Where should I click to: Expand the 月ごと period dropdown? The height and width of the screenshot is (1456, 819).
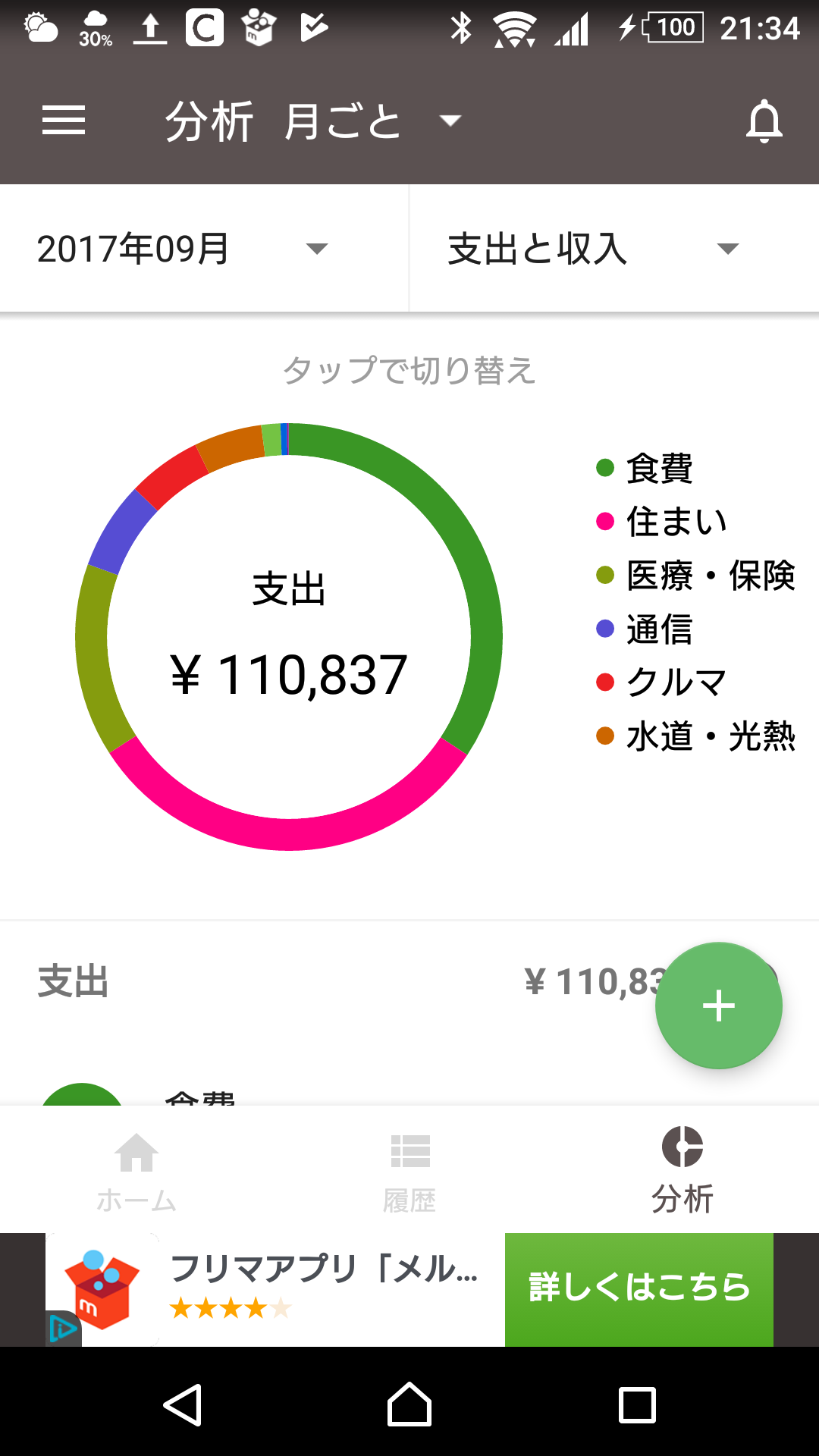tap(372, 121)
